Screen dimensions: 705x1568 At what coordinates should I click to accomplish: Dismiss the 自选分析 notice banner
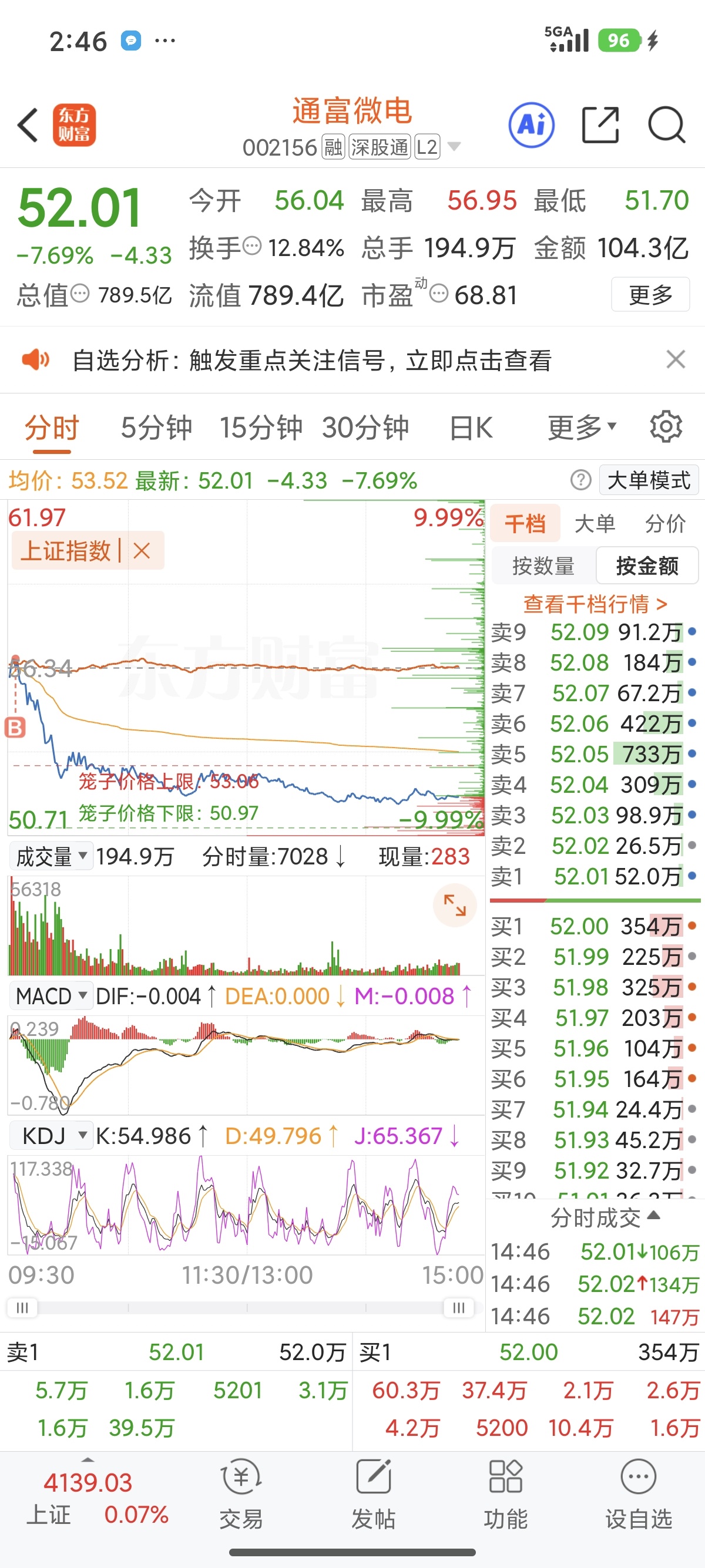tap(675, 360)
